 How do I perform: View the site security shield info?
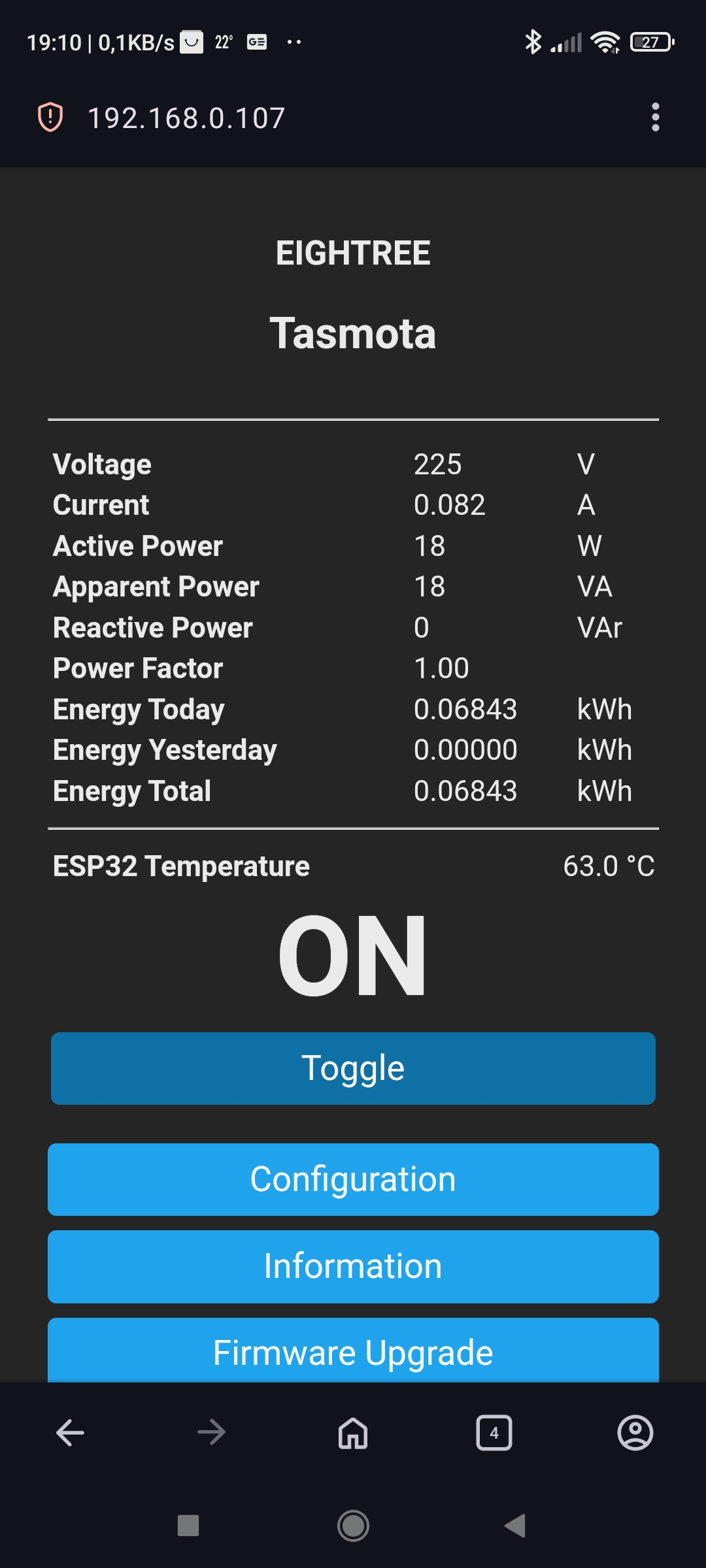(50, 118)
